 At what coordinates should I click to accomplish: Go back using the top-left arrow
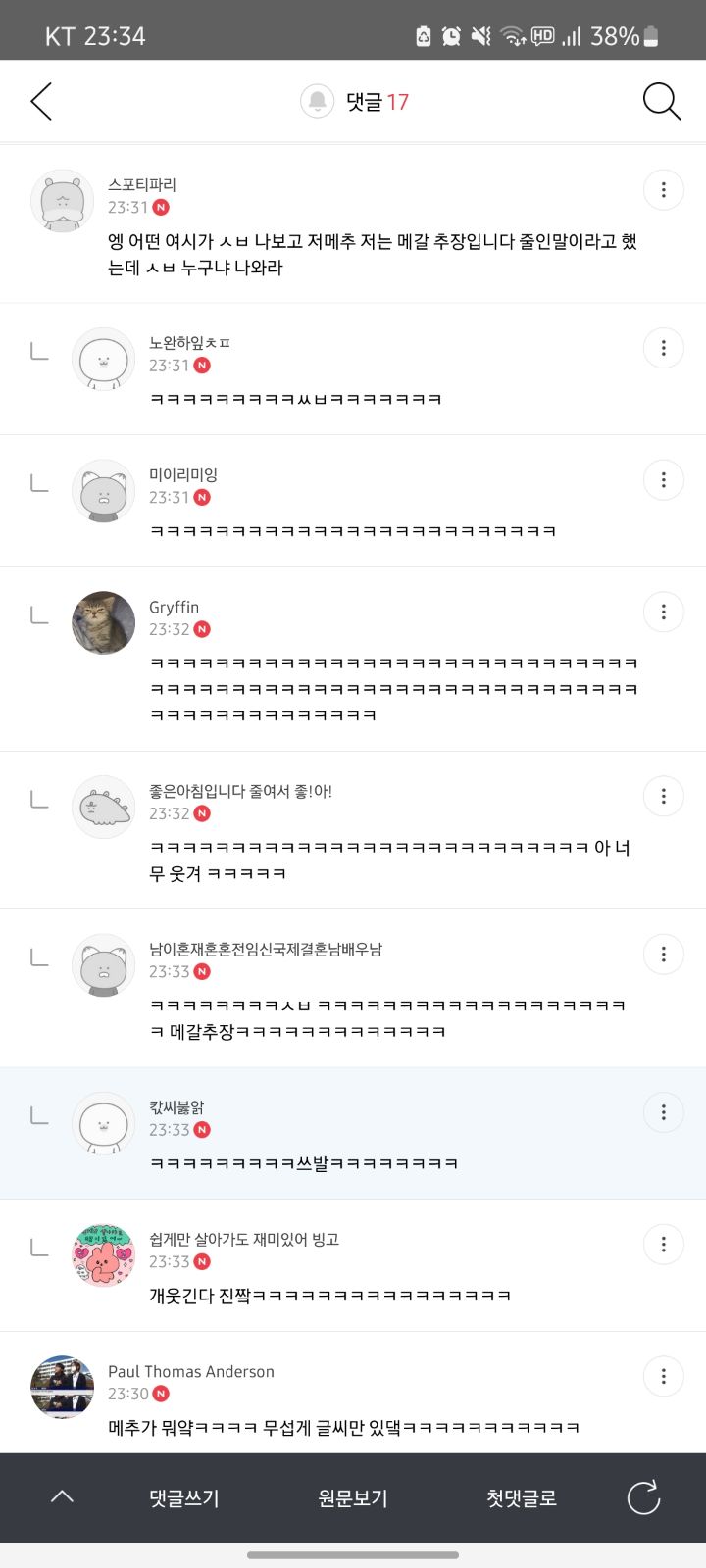tap(41, 102)
